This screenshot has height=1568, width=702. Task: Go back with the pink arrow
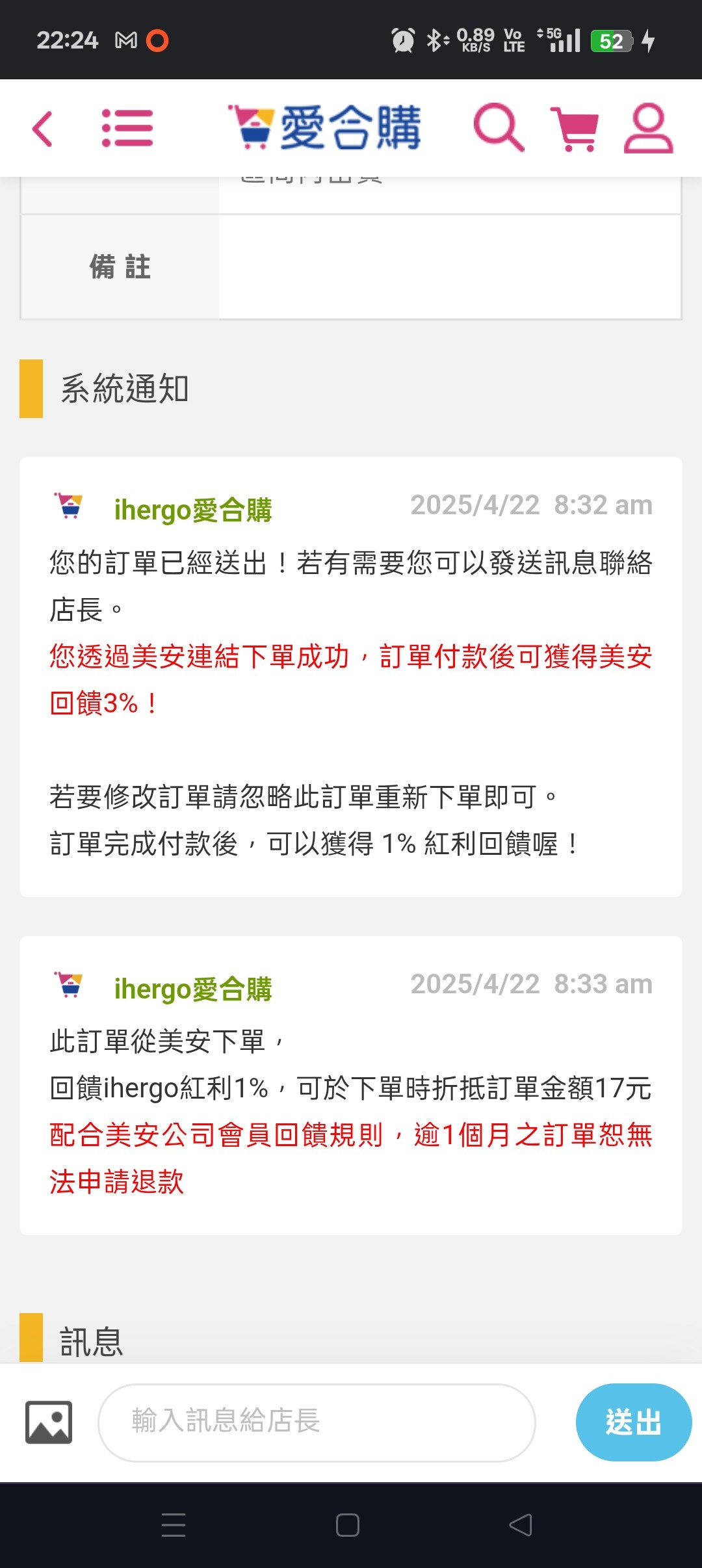click(42, 128)
